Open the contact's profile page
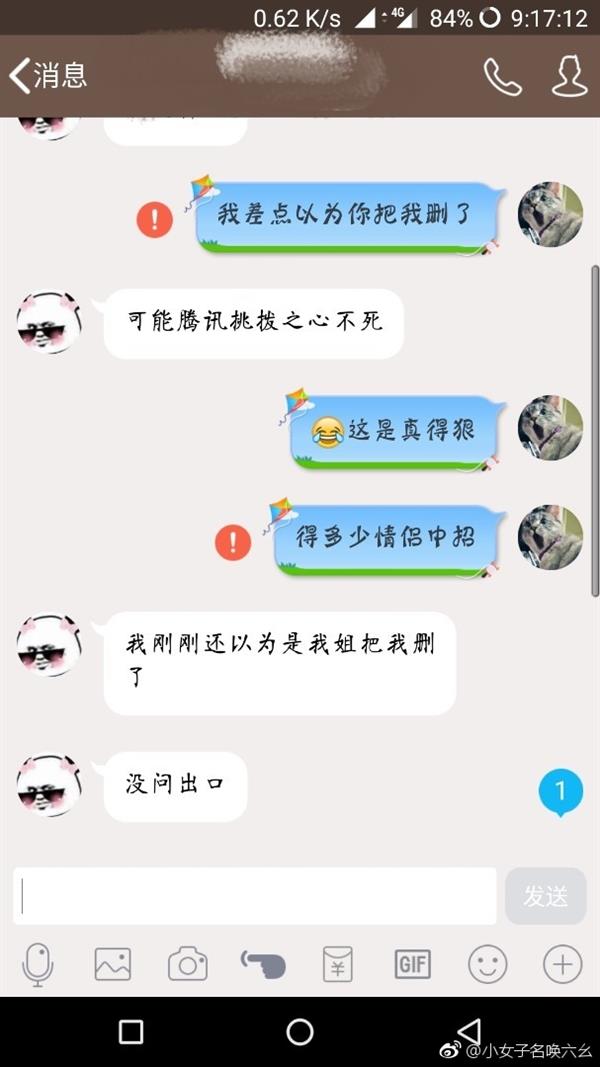Viewport: 600px width, 1067px height. [x=570, y=76]
